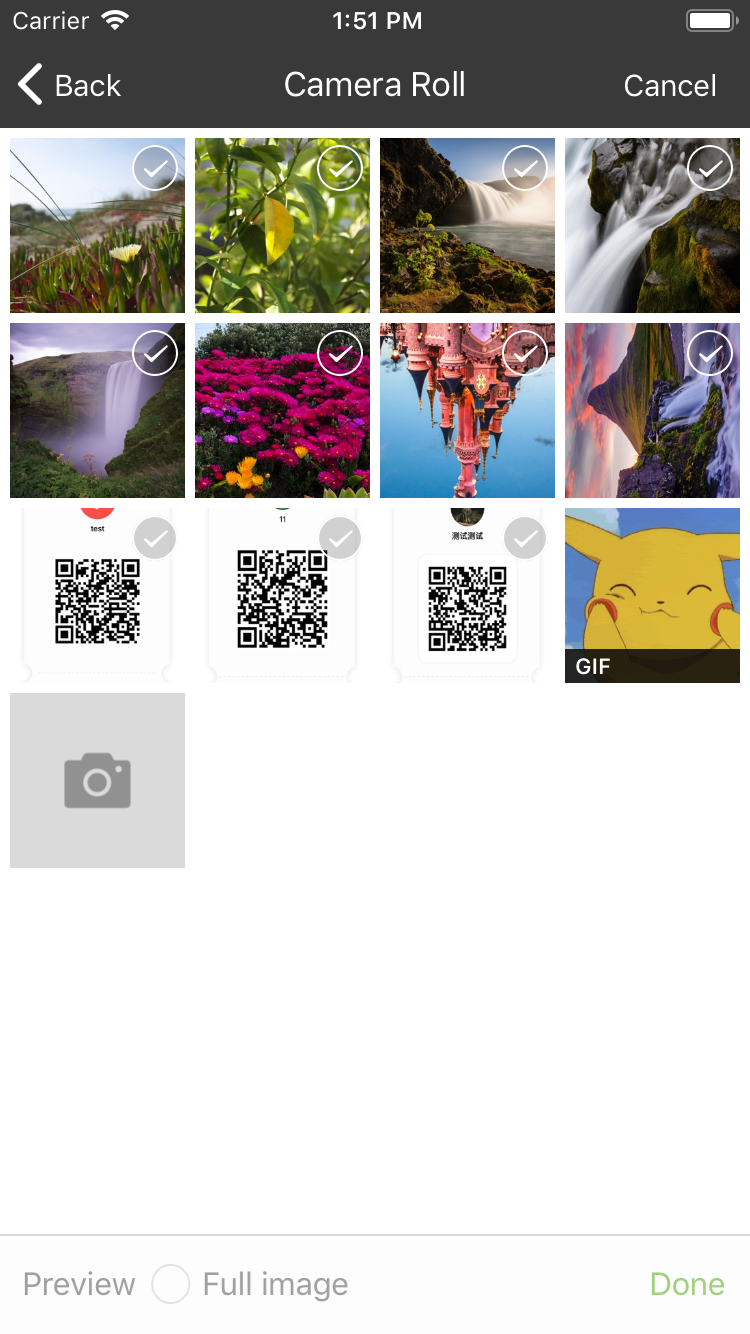Deselect the upside-down pink castle photo
The width and height of the screenshot is (750, 1334).
pyautogui.click(x=525, y=353)
